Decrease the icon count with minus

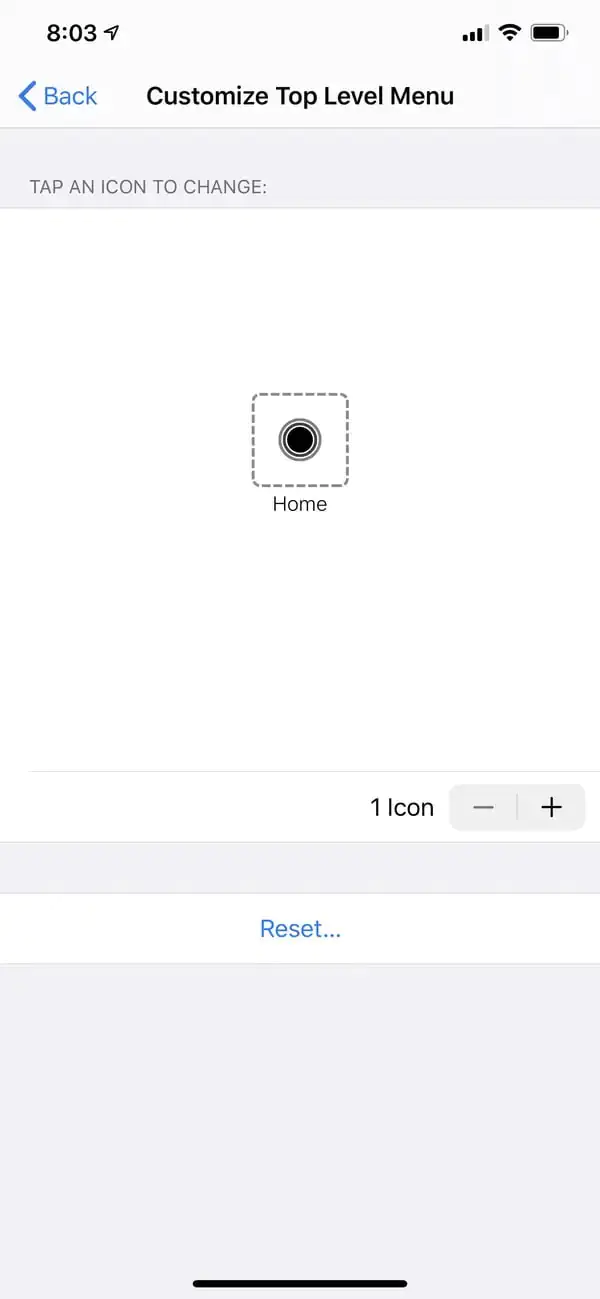pos(484,808)
